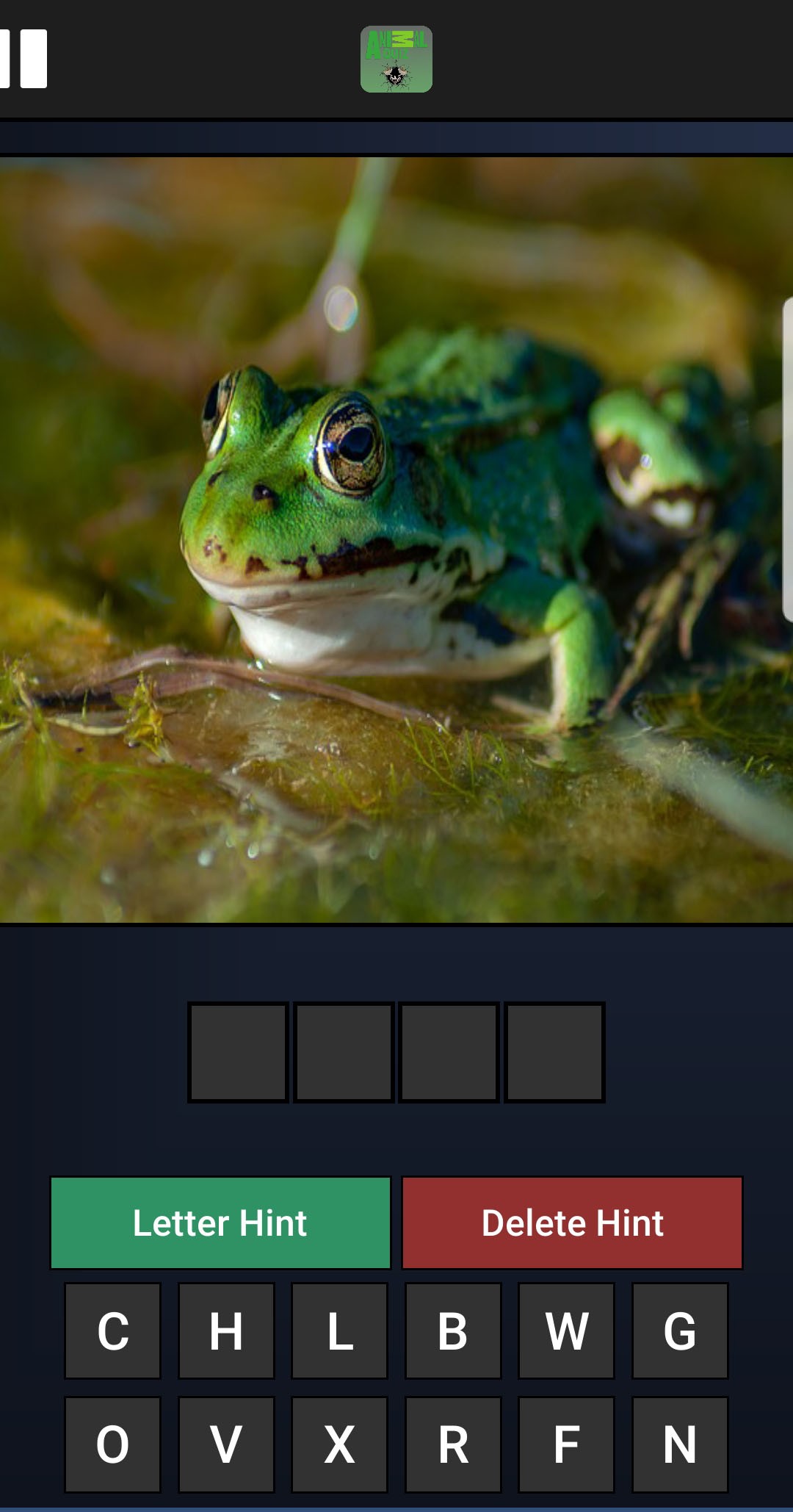Screen dimensions: 793x1512
Task: Pick the letter N tile
Action: coord(680,1444)
